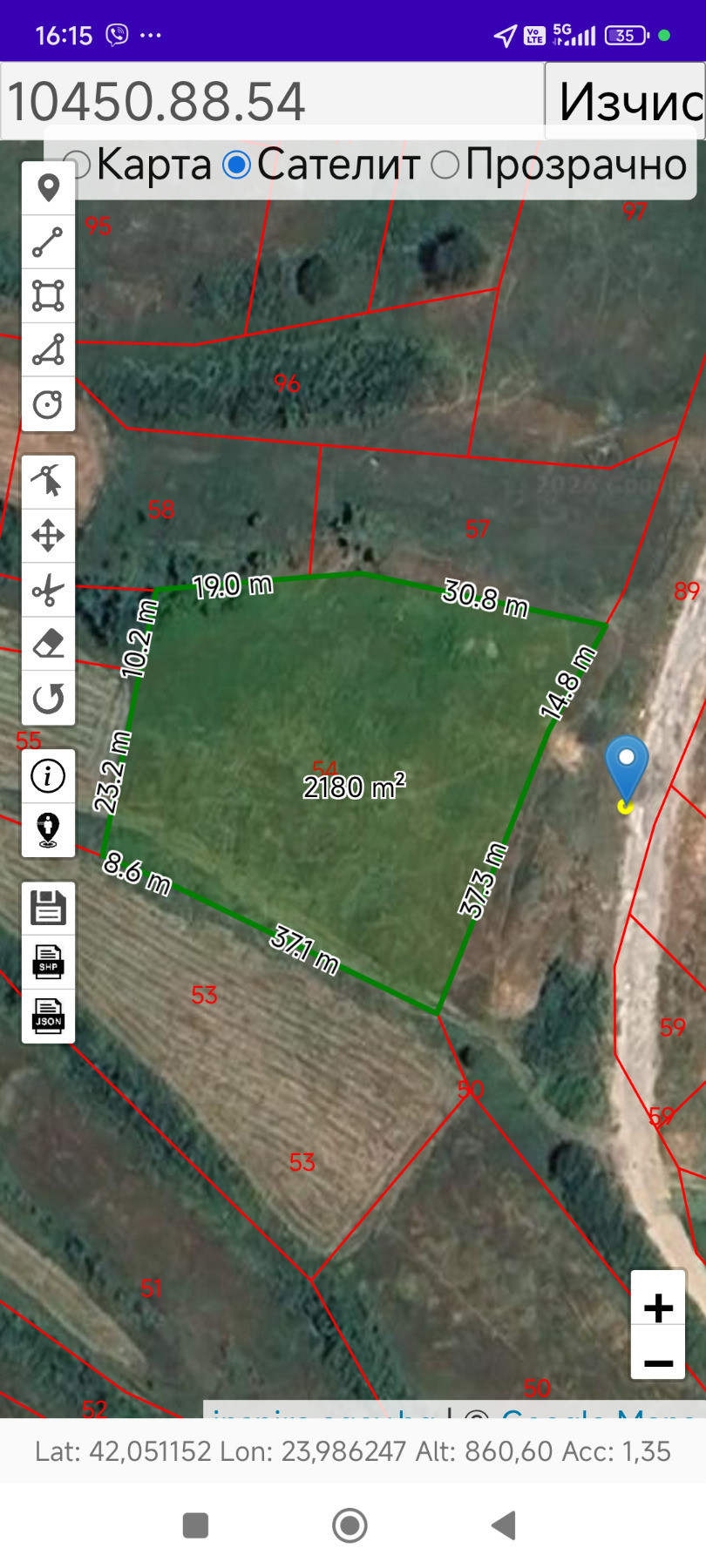The width and height of the screenshot is (706, 1568).
Task: Zoom out of the map
Action: pyautogui.click(x=658, y=1362)
